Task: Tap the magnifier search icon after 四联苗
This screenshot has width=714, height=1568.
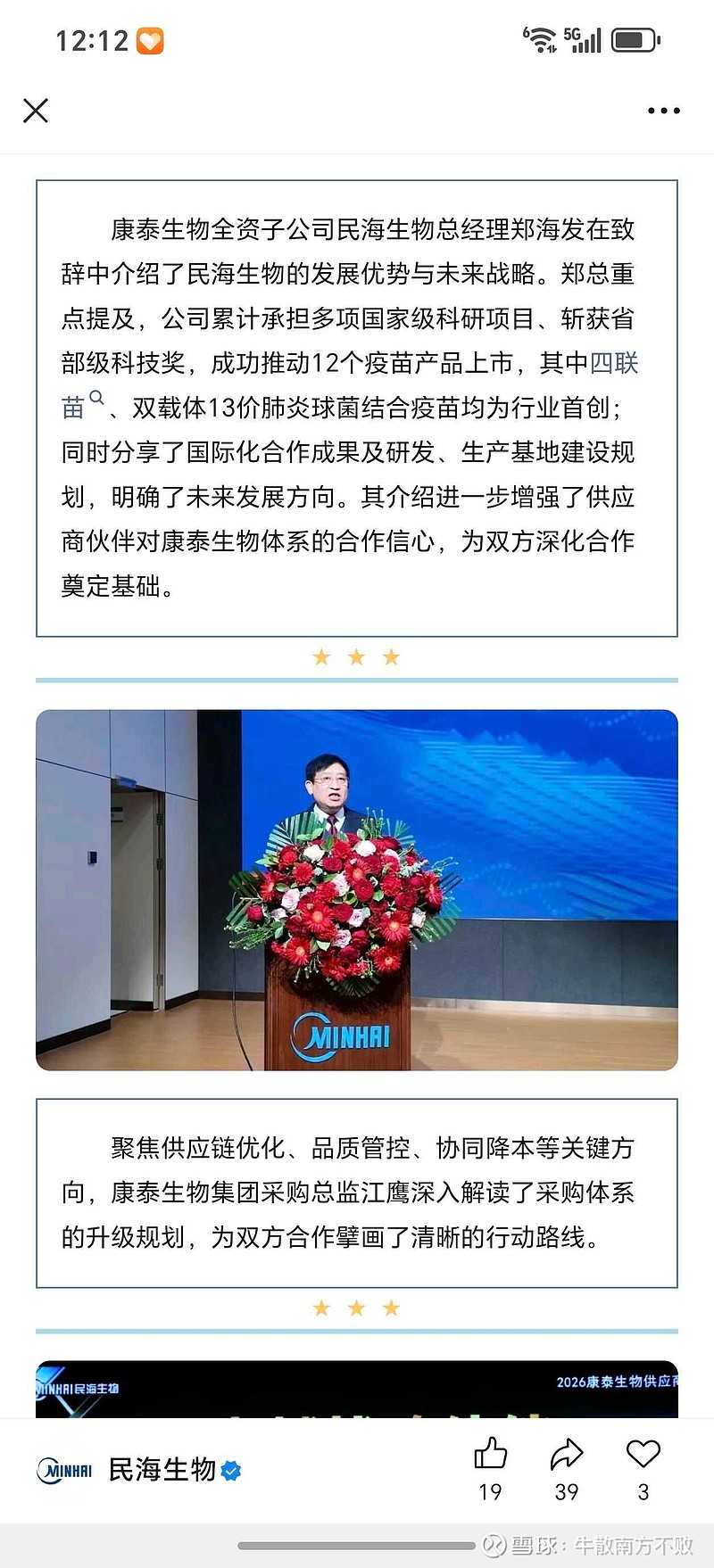Action: [x=98, y=397]
